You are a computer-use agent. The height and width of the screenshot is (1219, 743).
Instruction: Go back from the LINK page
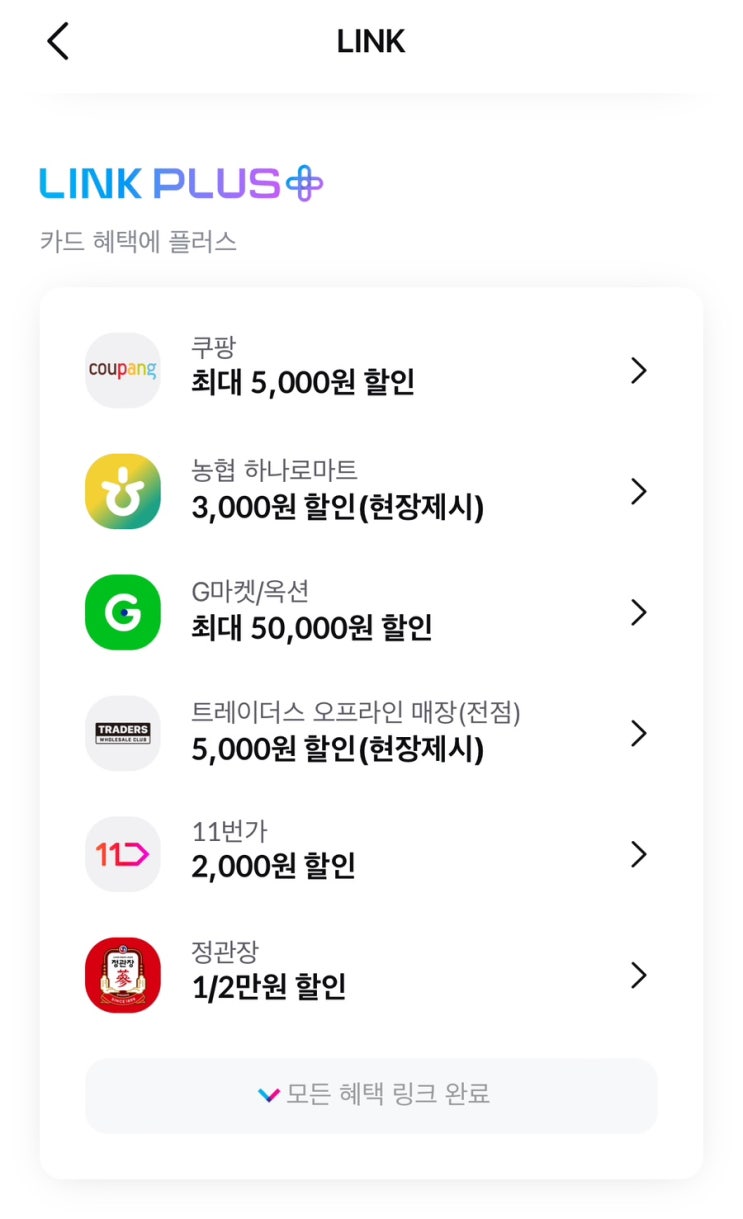tap(58, 42)
